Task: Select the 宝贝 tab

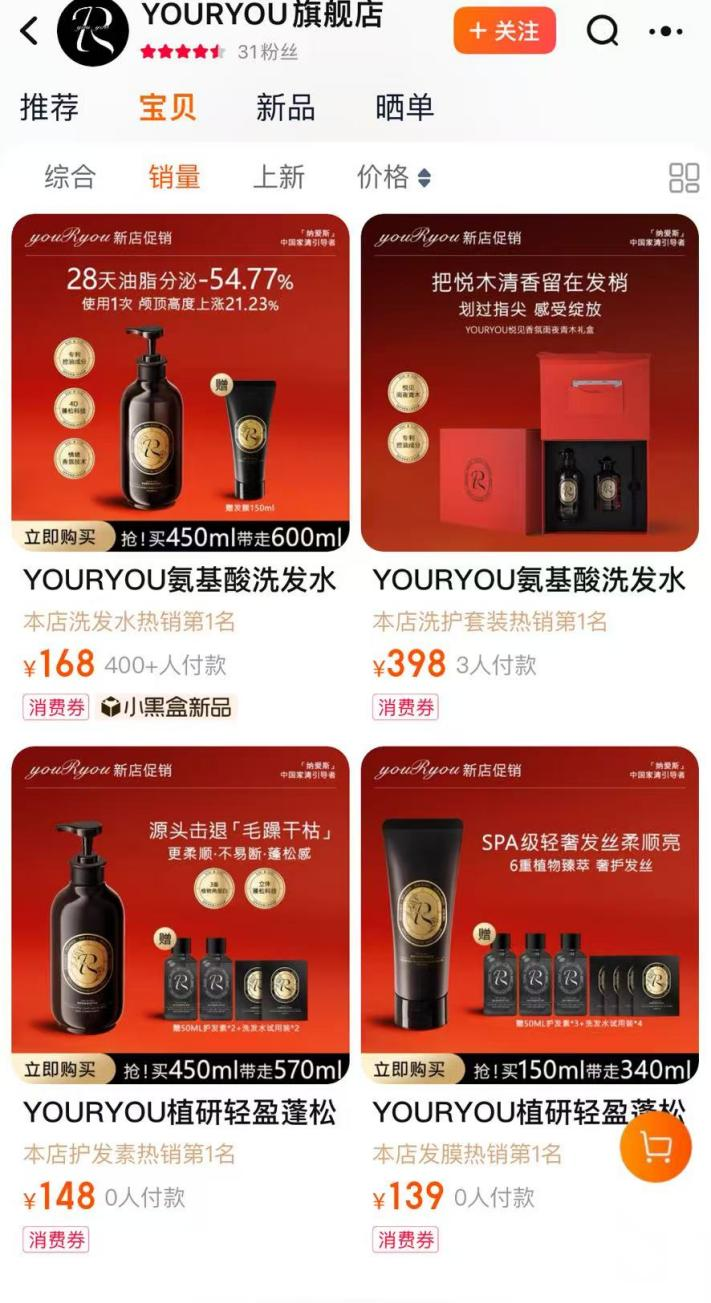Action: [x=167, y=108]
